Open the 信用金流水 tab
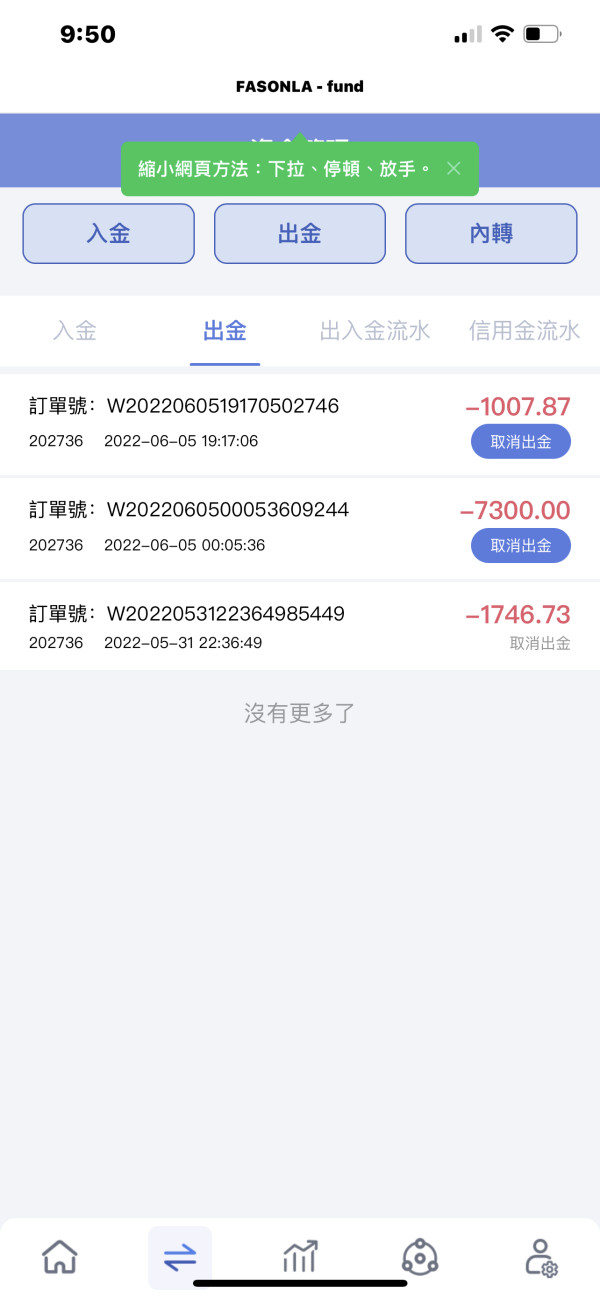 coord(525,331)
